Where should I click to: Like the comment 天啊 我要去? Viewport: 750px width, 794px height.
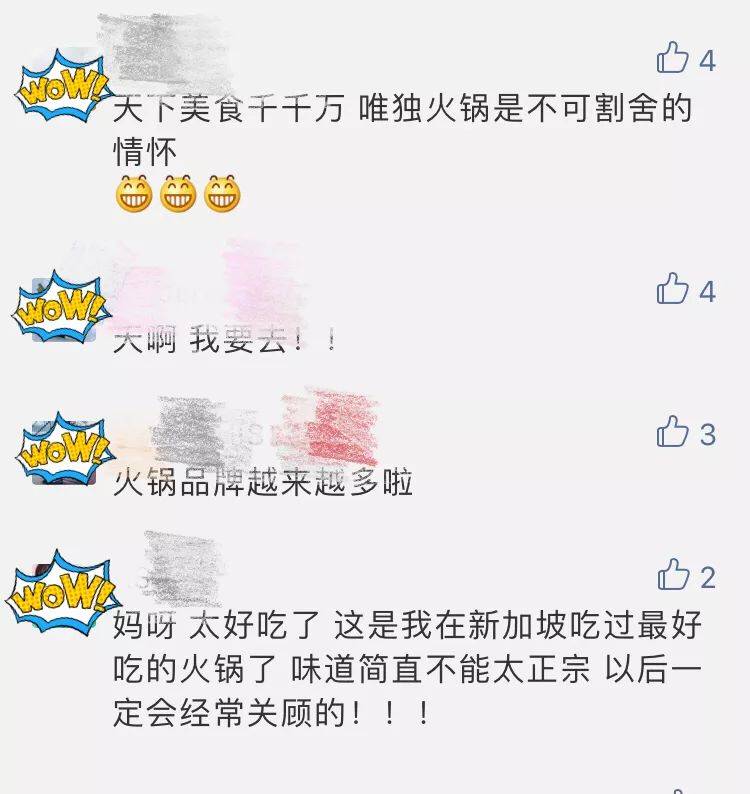[673, 289]
